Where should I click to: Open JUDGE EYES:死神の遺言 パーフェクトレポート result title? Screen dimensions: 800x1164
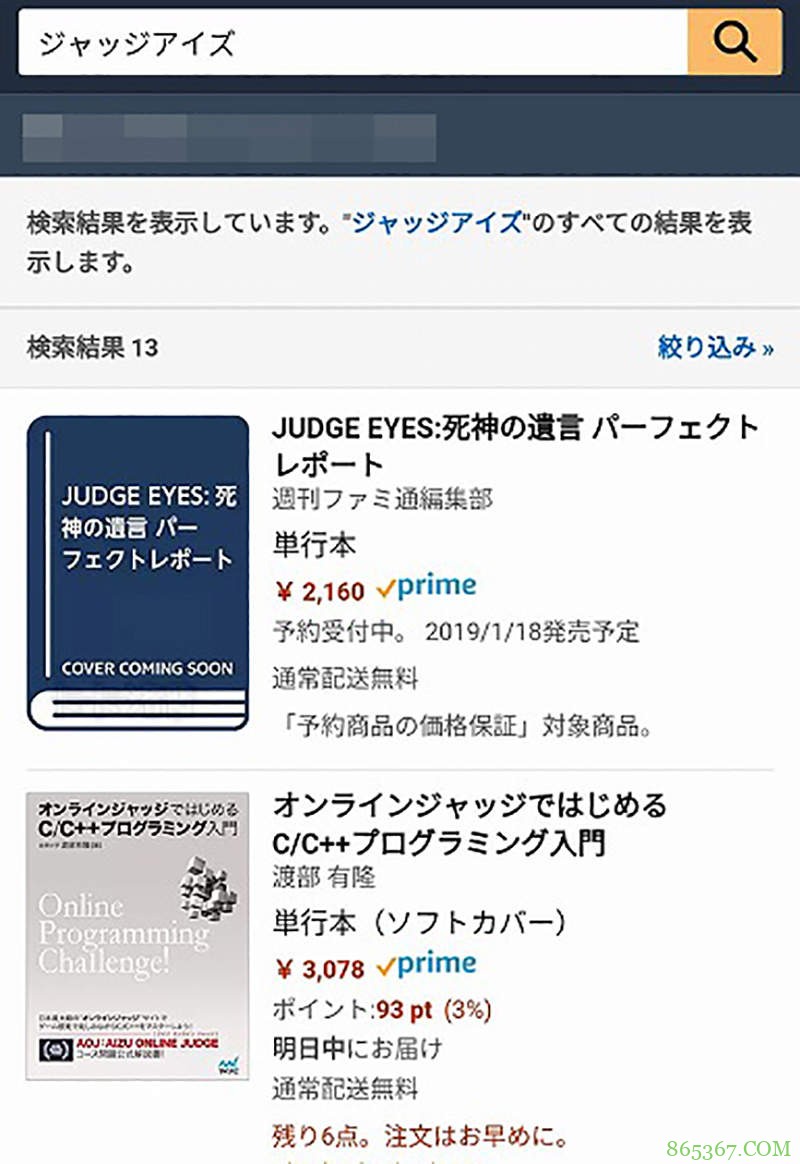(x=515, y=446)
